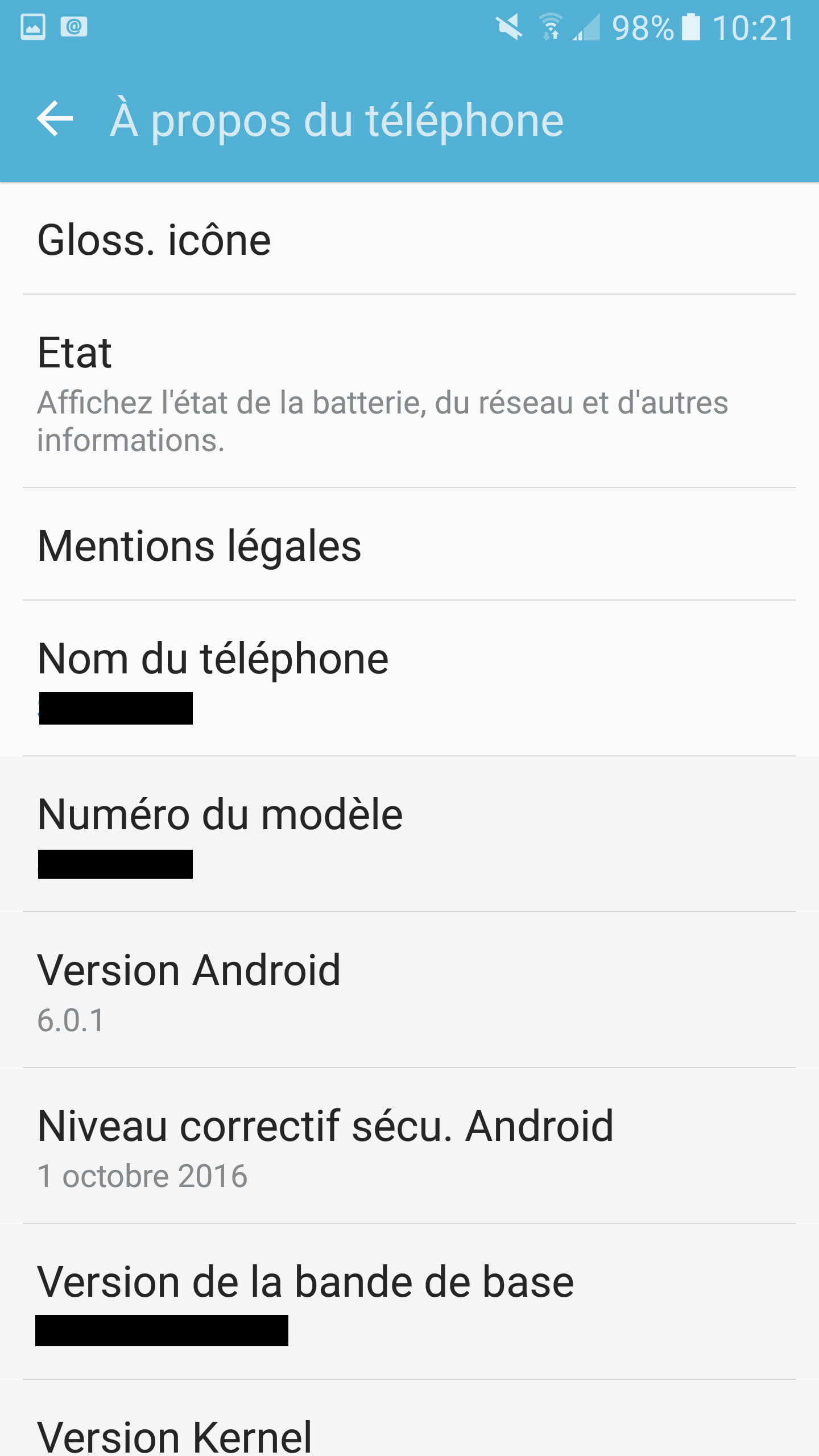819x1456 pixels.
Task: Go back using the arrow icon
Action: click(x=55, y=119)
